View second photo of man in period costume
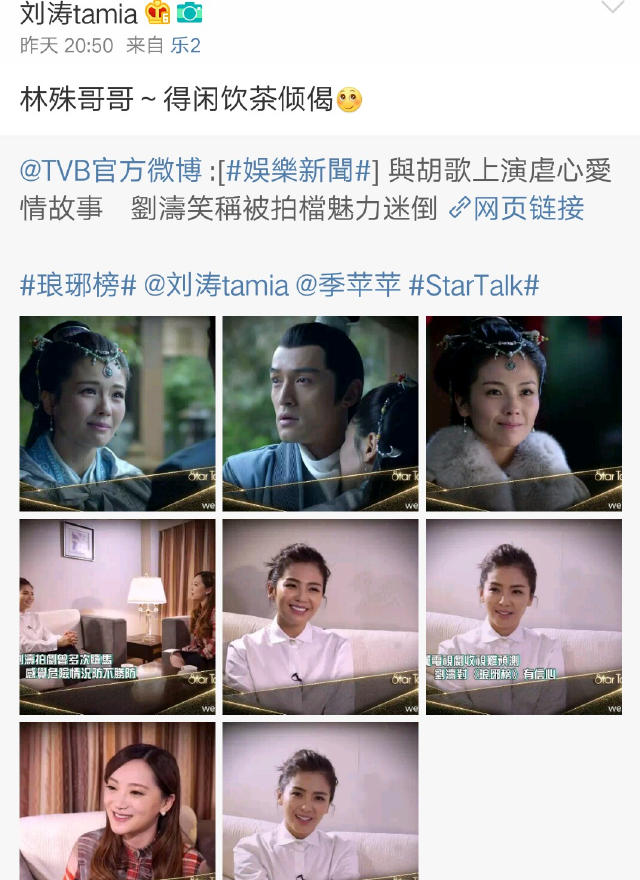This screenshot has width=640, height=880. pyautogui.click(x=320, y=413)
